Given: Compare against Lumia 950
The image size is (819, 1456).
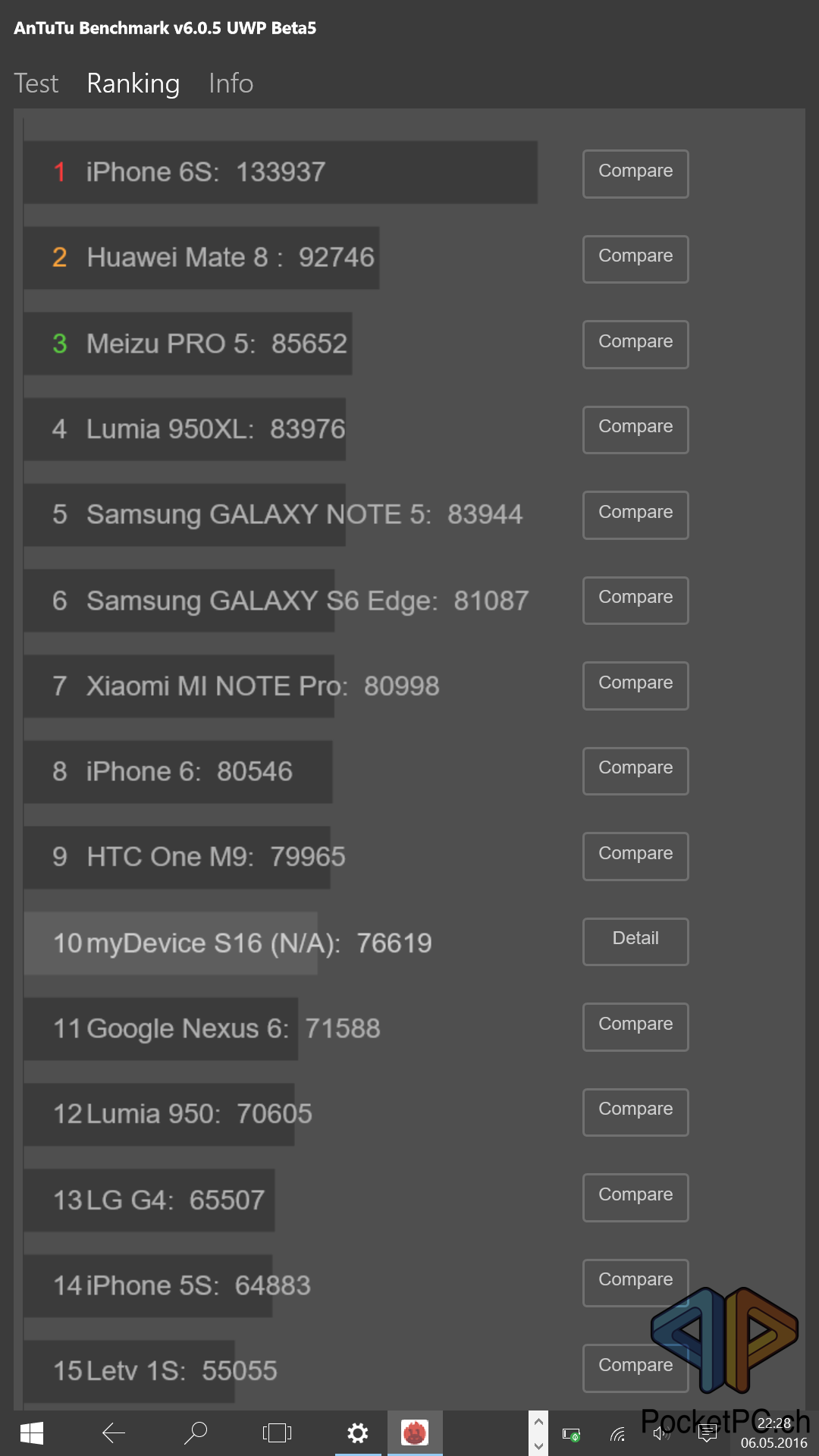Looking at the screenshot, I should click(x=635, y=1112).
